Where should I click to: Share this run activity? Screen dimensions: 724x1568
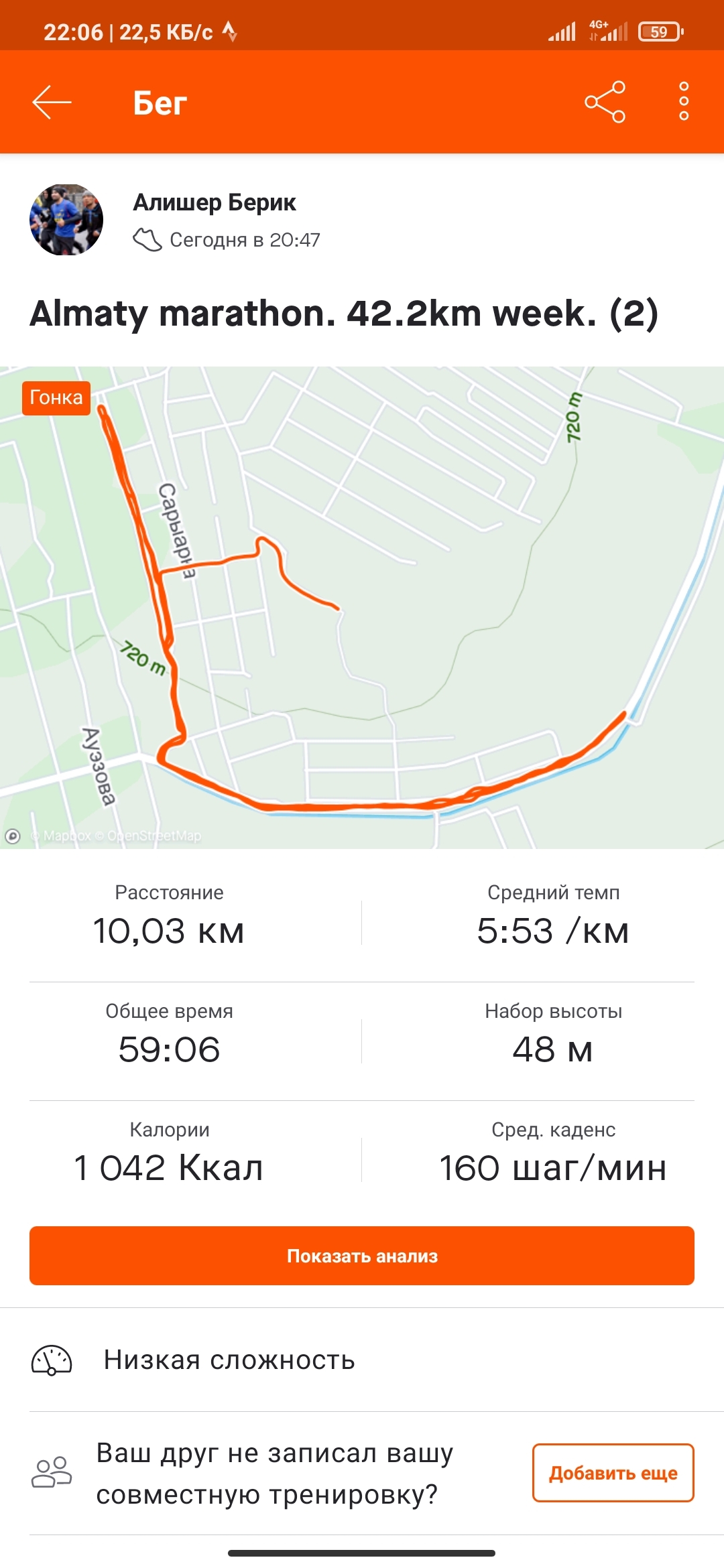tap(605, 103)
